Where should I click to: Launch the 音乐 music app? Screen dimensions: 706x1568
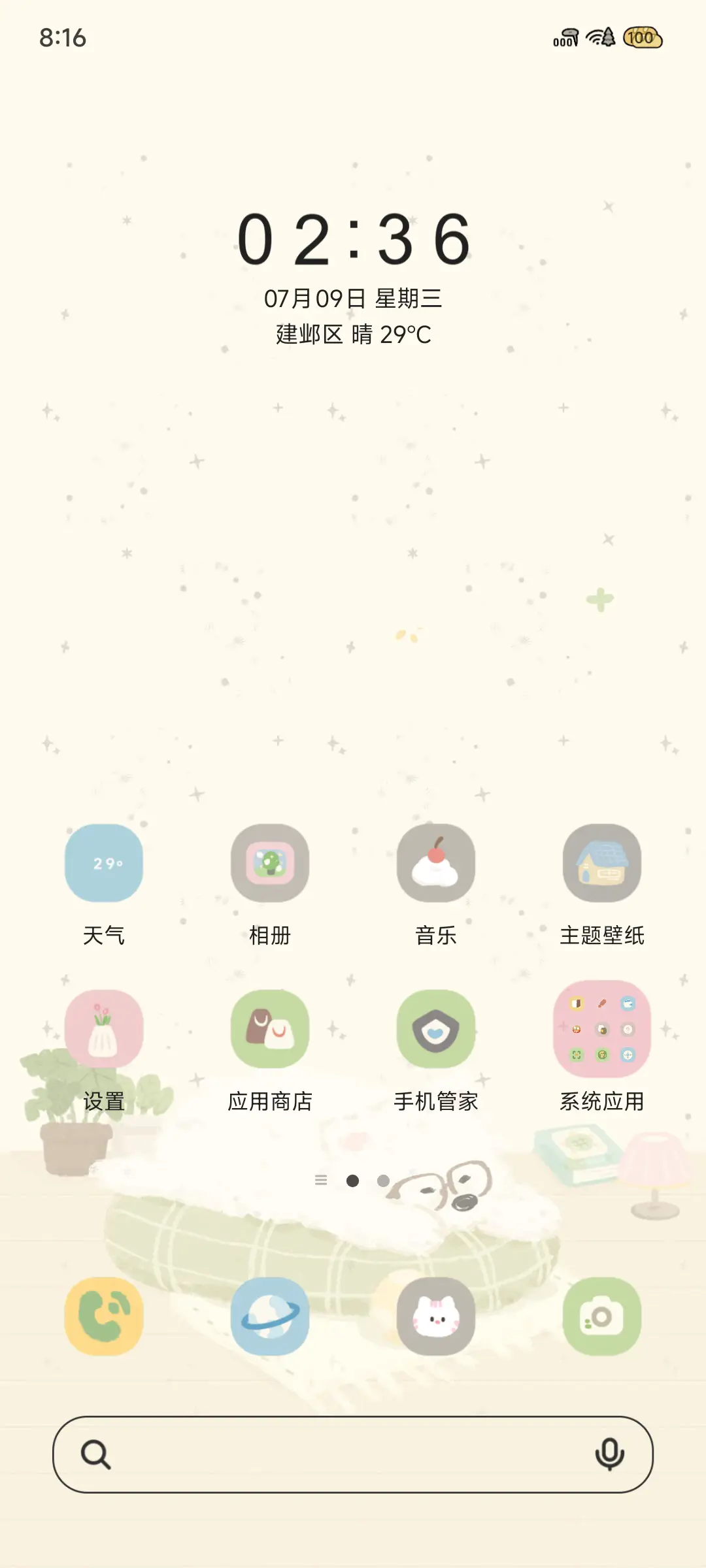coord(436,862)
